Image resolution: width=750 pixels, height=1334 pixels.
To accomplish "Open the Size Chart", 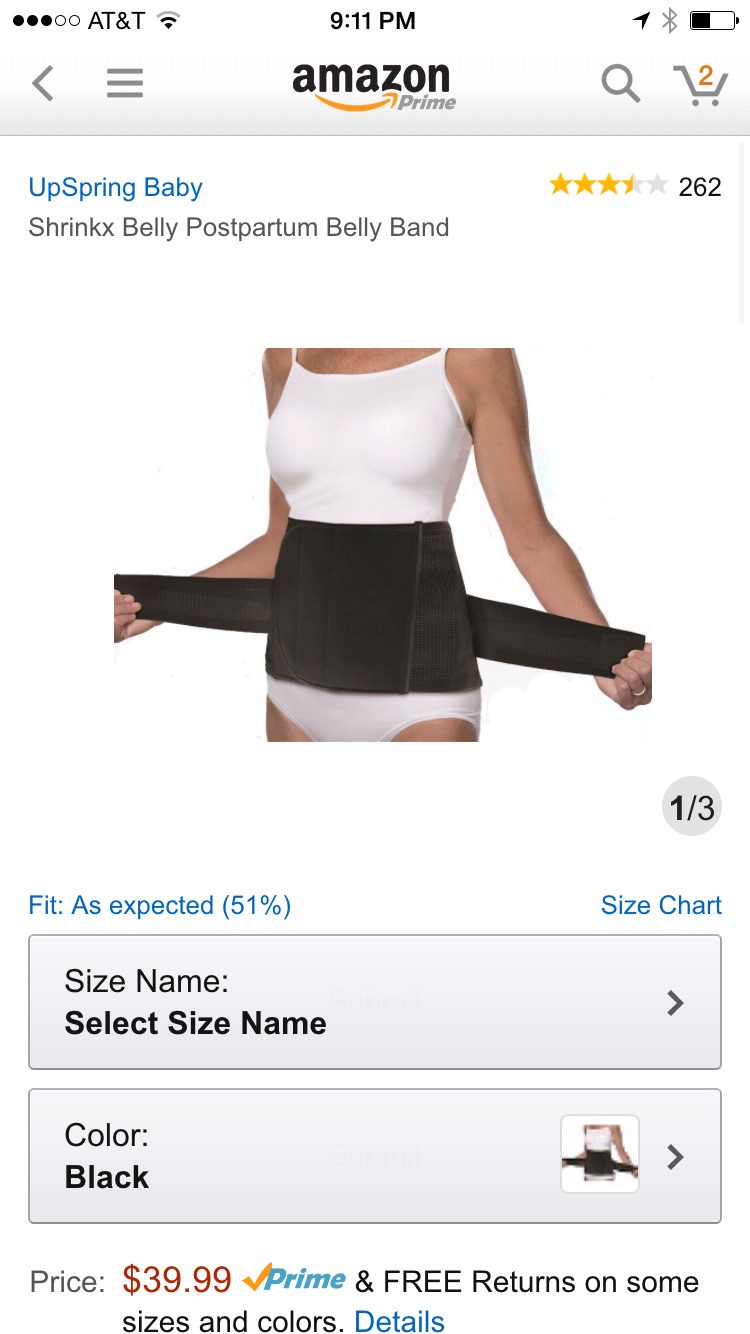I will pyautogui.click(x=661, y=906).
